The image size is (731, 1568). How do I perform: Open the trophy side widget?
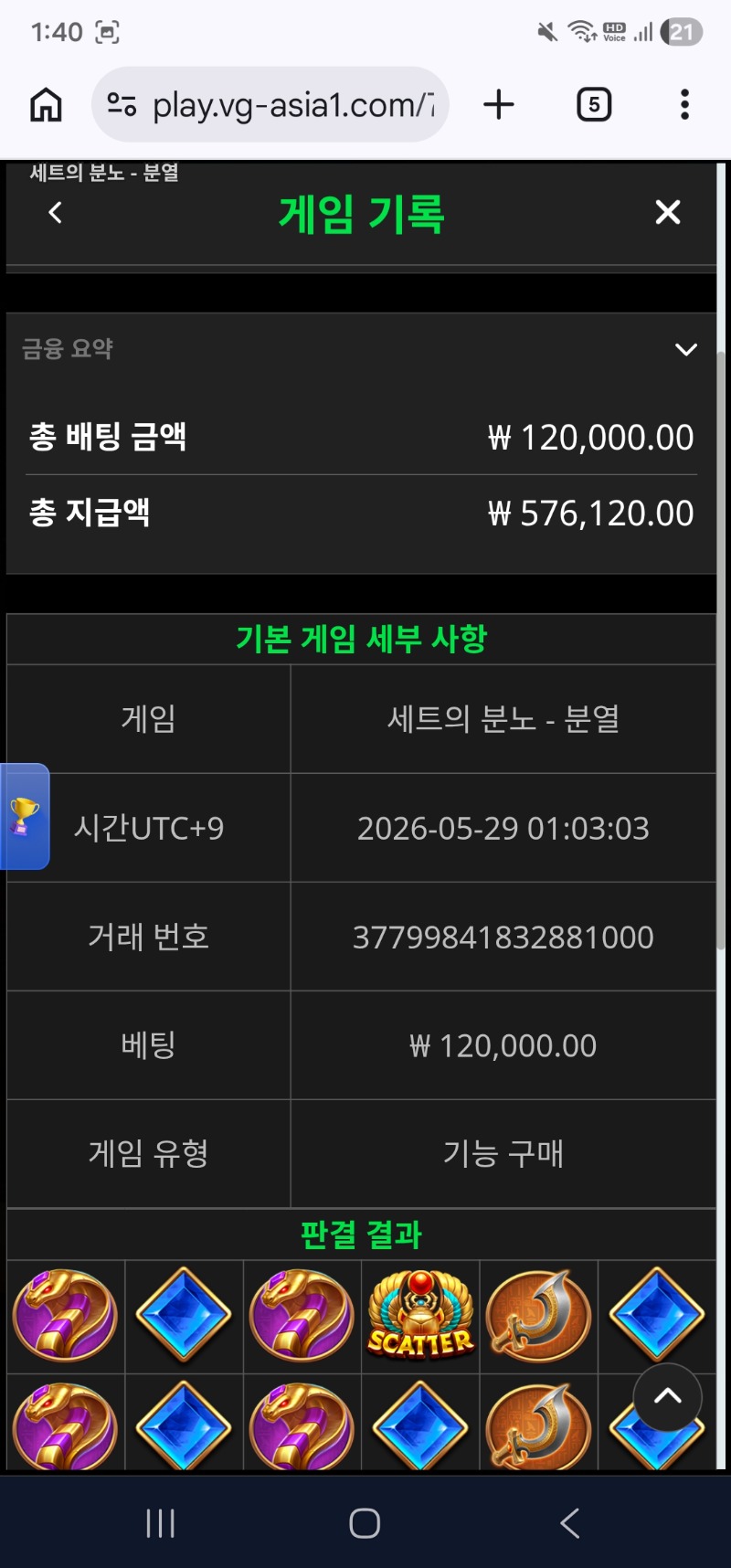click(25, 816)
